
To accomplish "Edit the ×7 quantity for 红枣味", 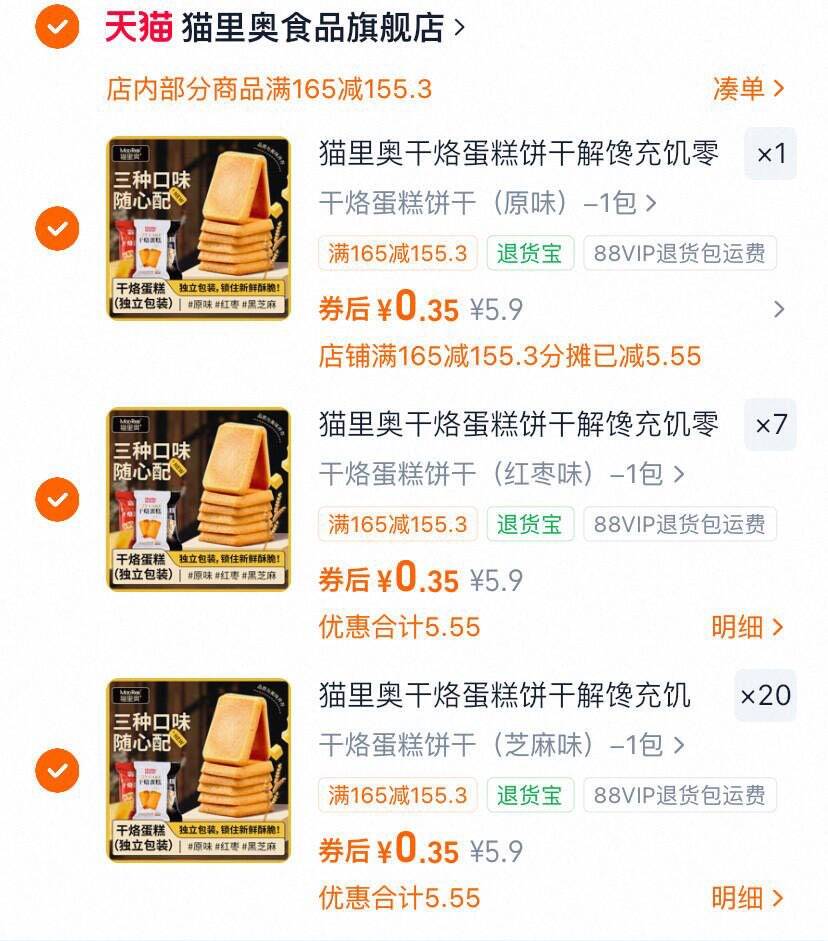I will pyautogui.click(x=770, y=425).
